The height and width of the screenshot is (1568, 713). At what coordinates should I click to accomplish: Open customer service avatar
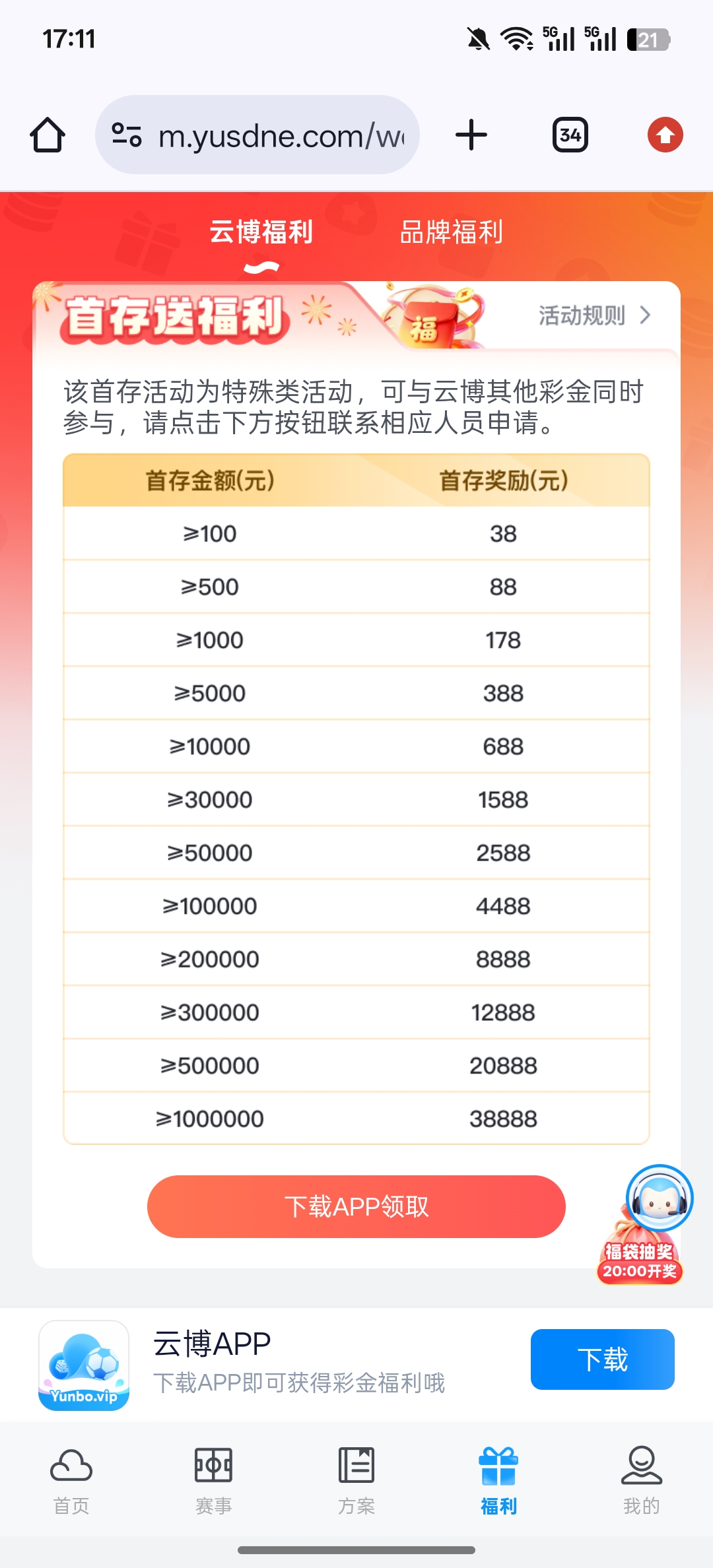[659, 1198]
